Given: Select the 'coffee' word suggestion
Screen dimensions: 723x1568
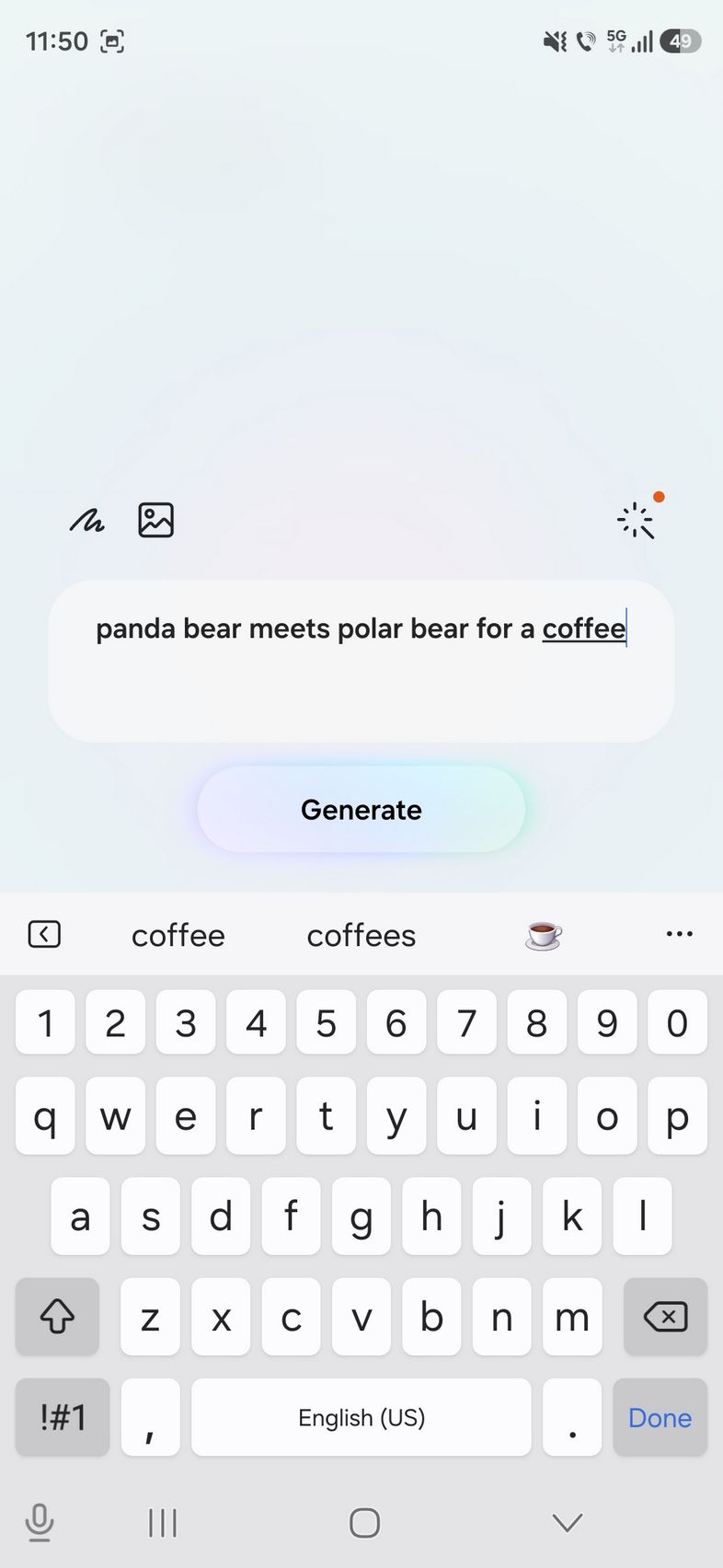Looking at the screenshot, I should tap(178, 936).
